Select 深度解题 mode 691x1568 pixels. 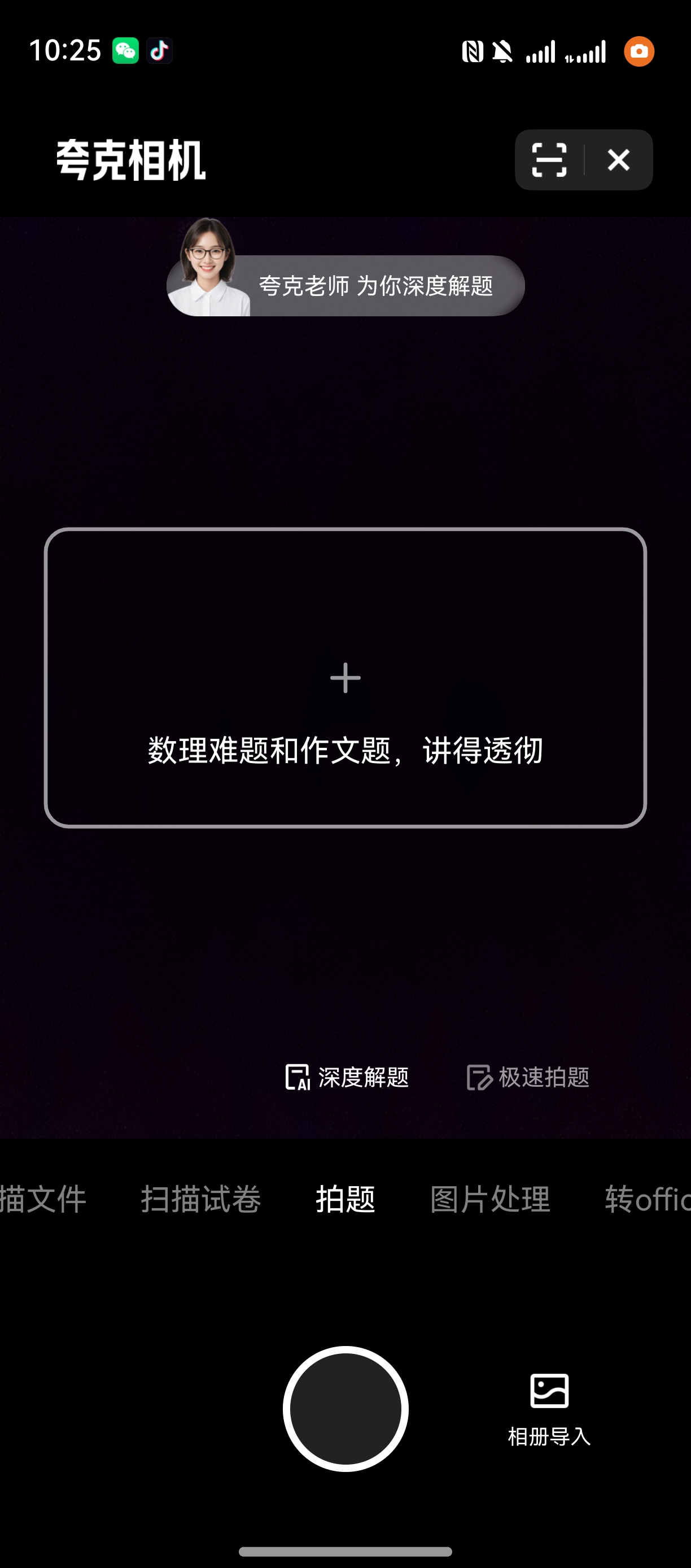[x=347, y=1077]
